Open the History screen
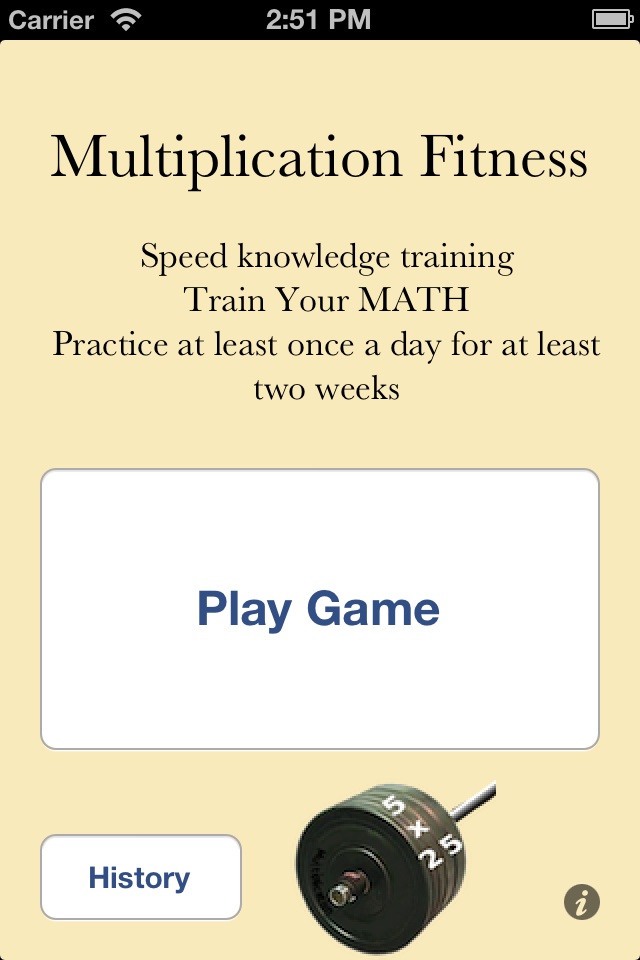640x960 pixels. click(140, 878)
